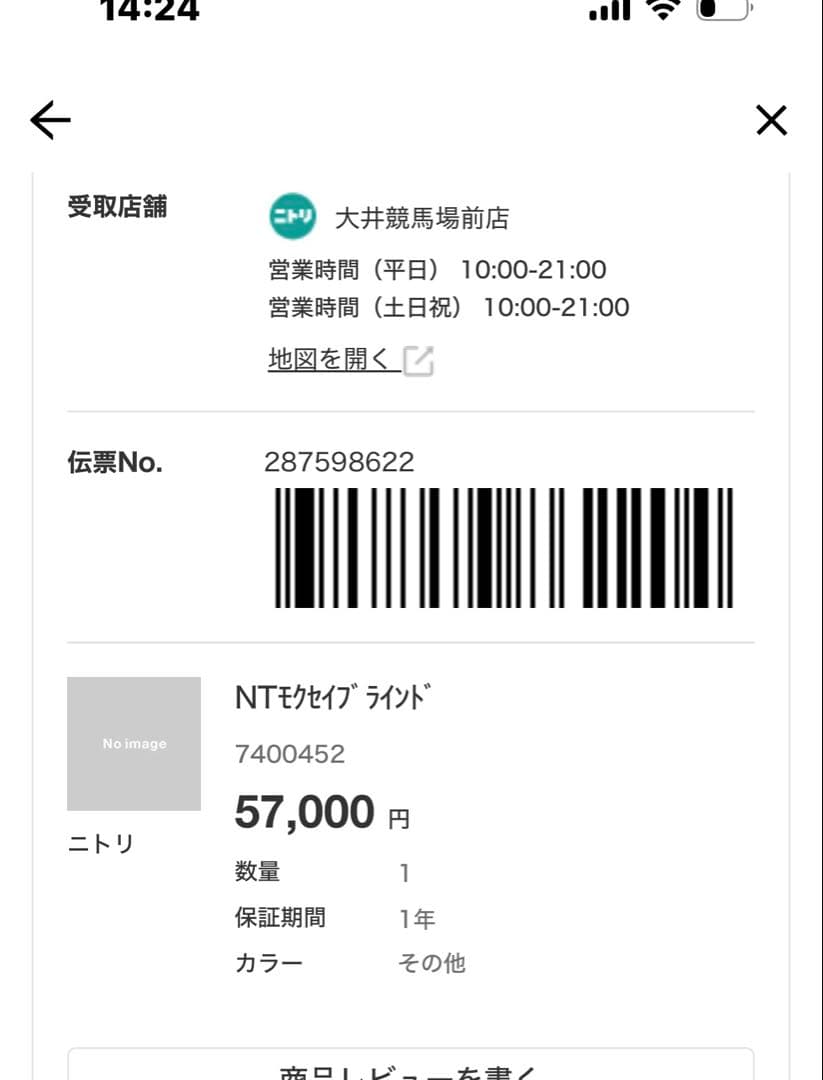
Task: Tap the warranty period 1年
Action: tap(415, 917)
